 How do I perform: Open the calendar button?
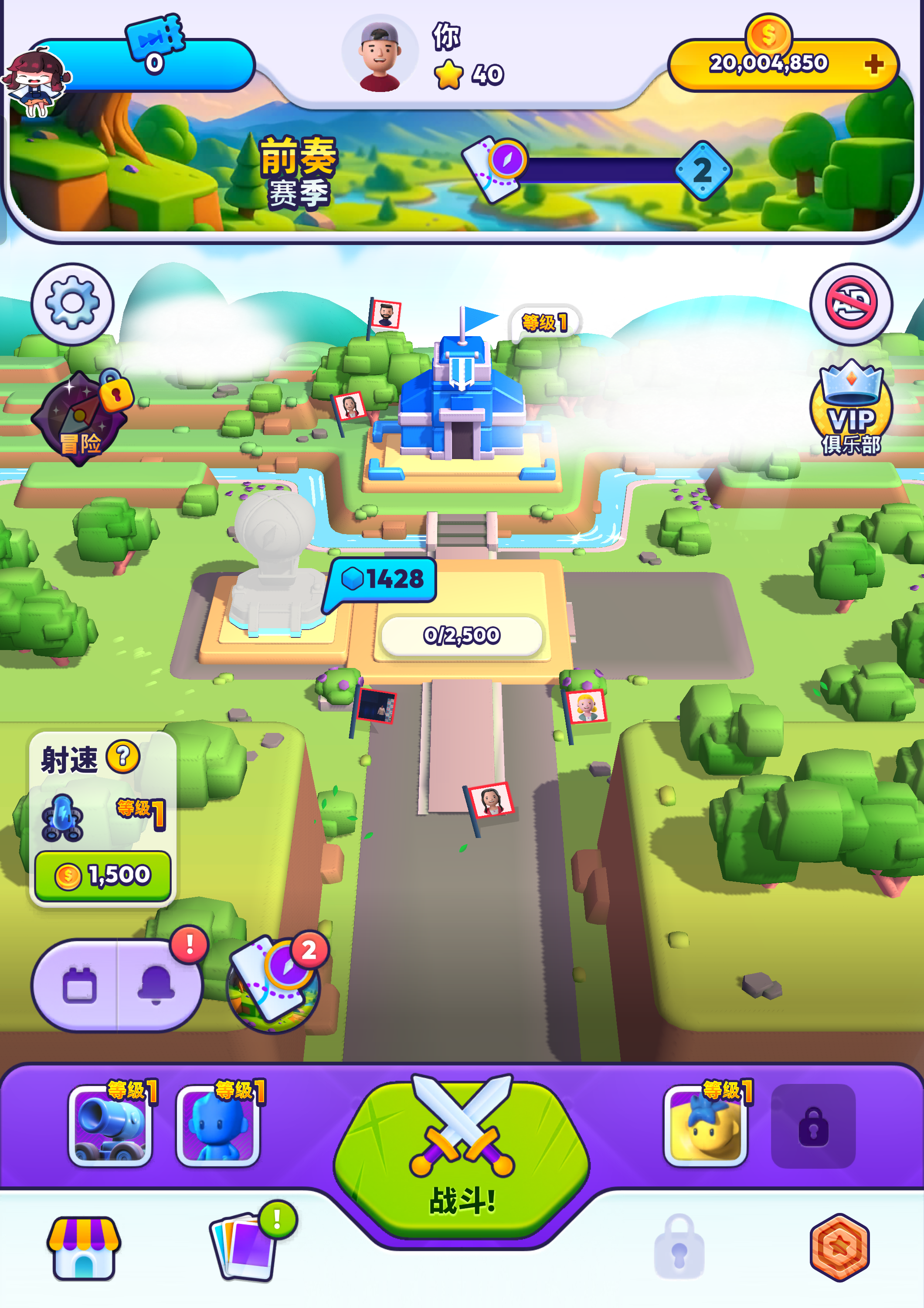[x=79, y=985]
